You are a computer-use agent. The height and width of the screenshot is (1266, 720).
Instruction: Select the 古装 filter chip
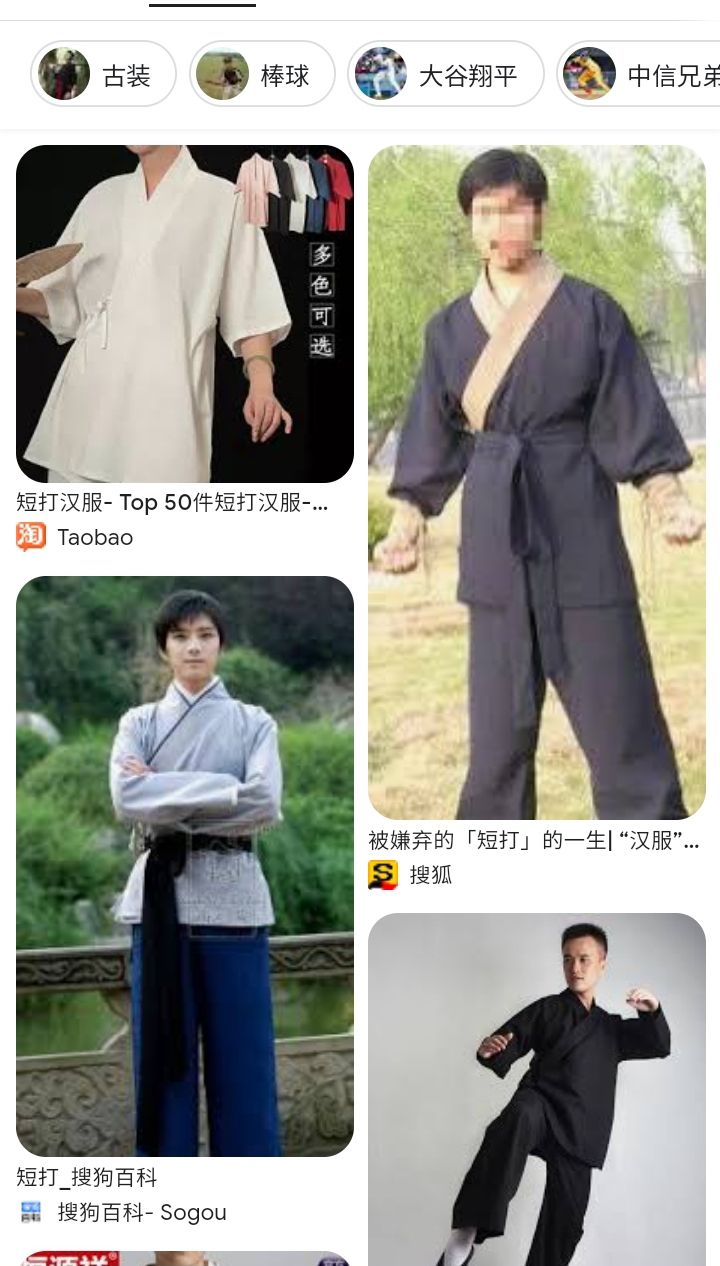(x=104, y=75)
